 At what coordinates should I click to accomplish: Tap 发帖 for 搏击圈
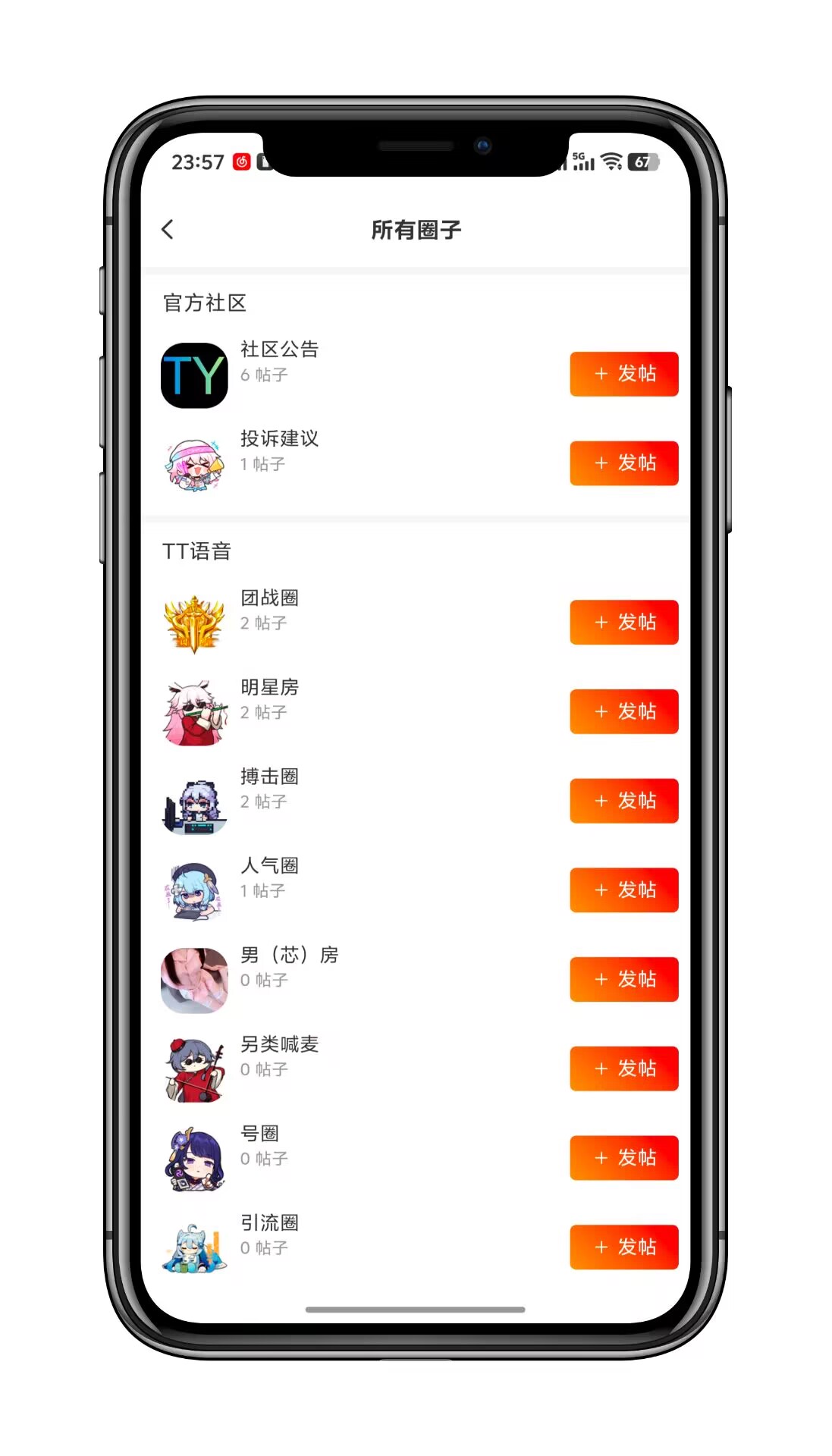[x=623, y=801]
